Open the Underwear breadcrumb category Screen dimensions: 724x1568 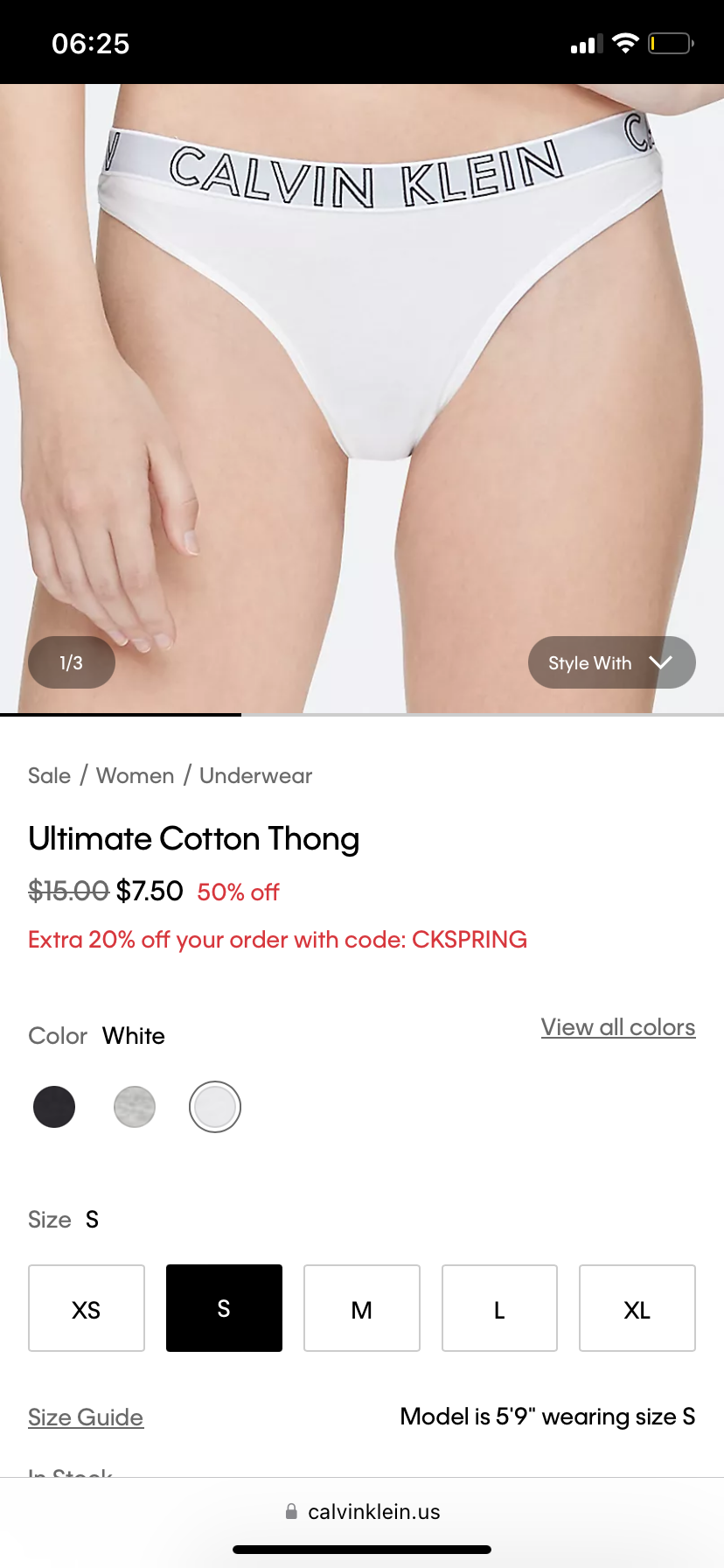click(255, 775)
